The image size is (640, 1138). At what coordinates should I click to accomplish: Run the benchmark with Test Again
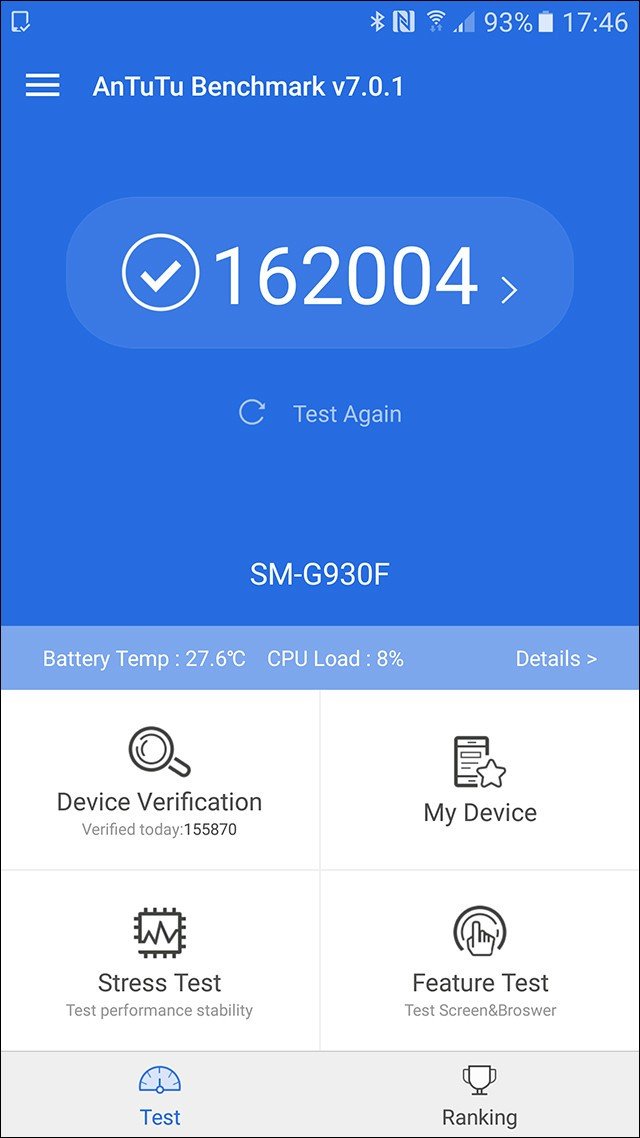[x=319, y=414]
